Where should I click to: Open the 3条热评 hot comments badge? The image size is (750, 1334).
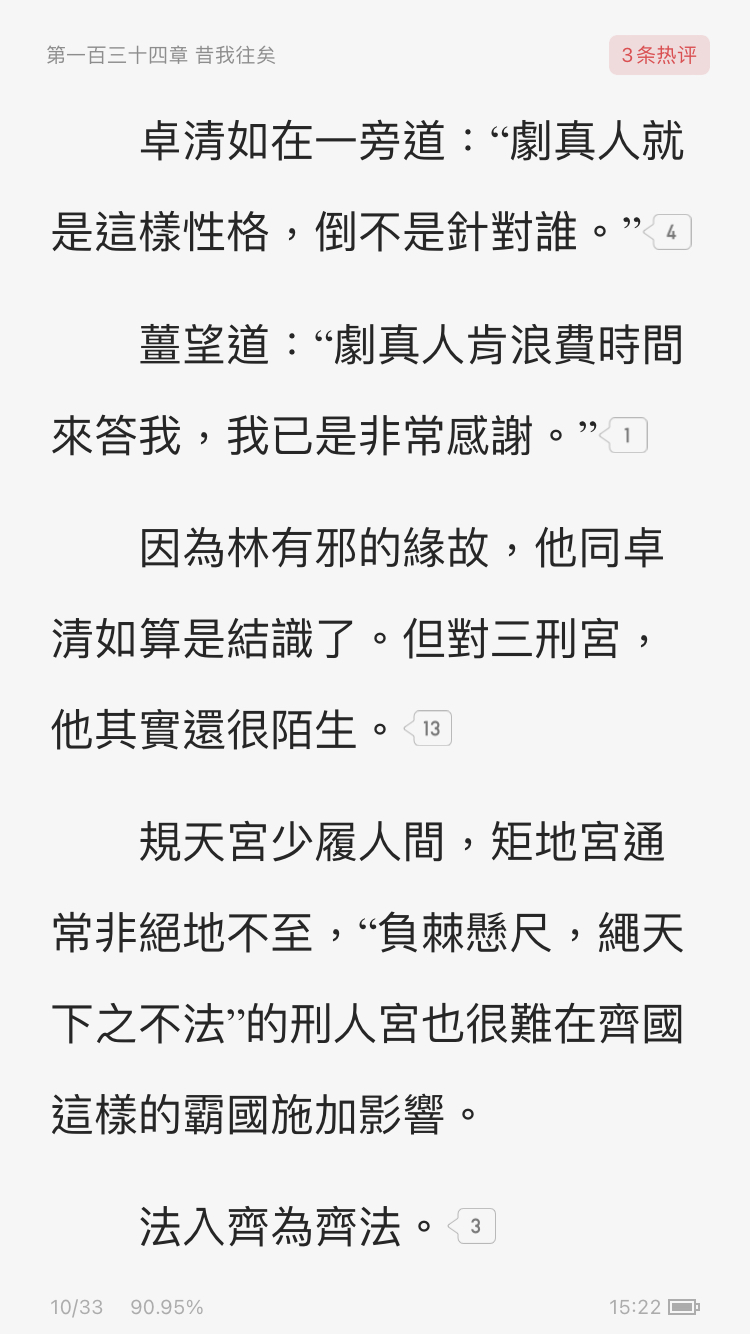659,55
